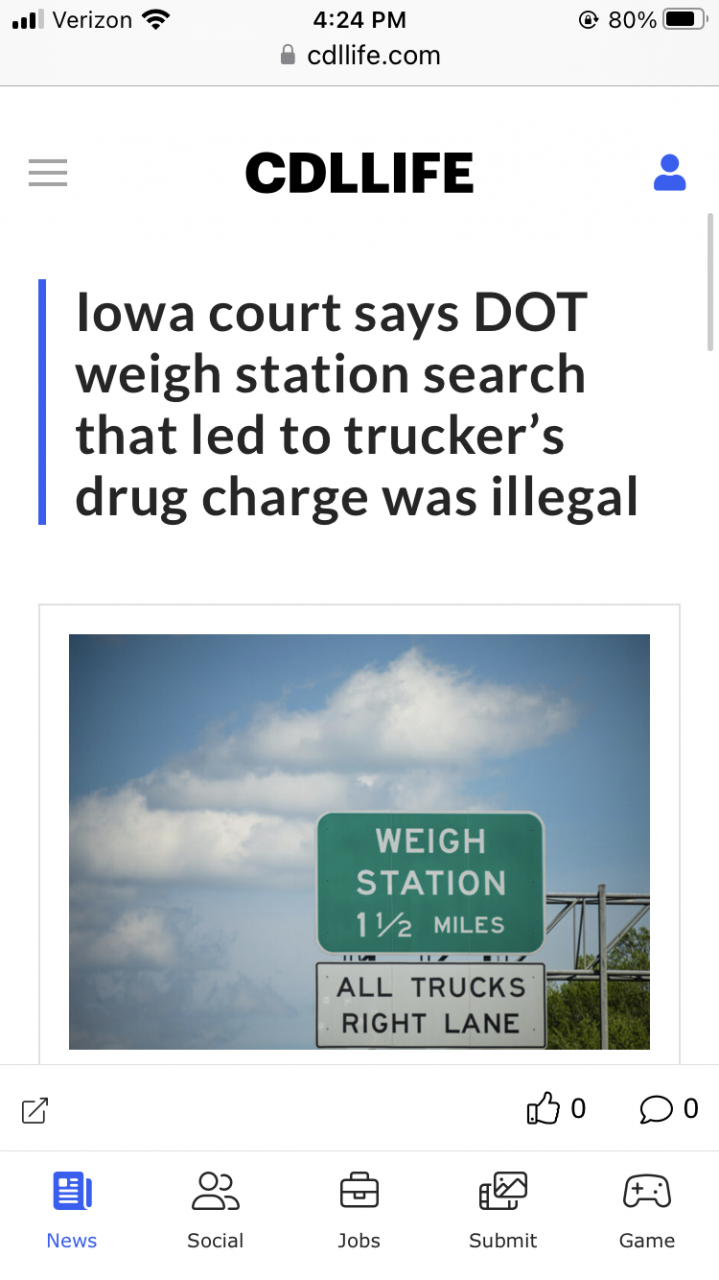This screenshot has height=1280, width=719.
Task: Go to the Jobs tab
Action: click(359, 1210)
